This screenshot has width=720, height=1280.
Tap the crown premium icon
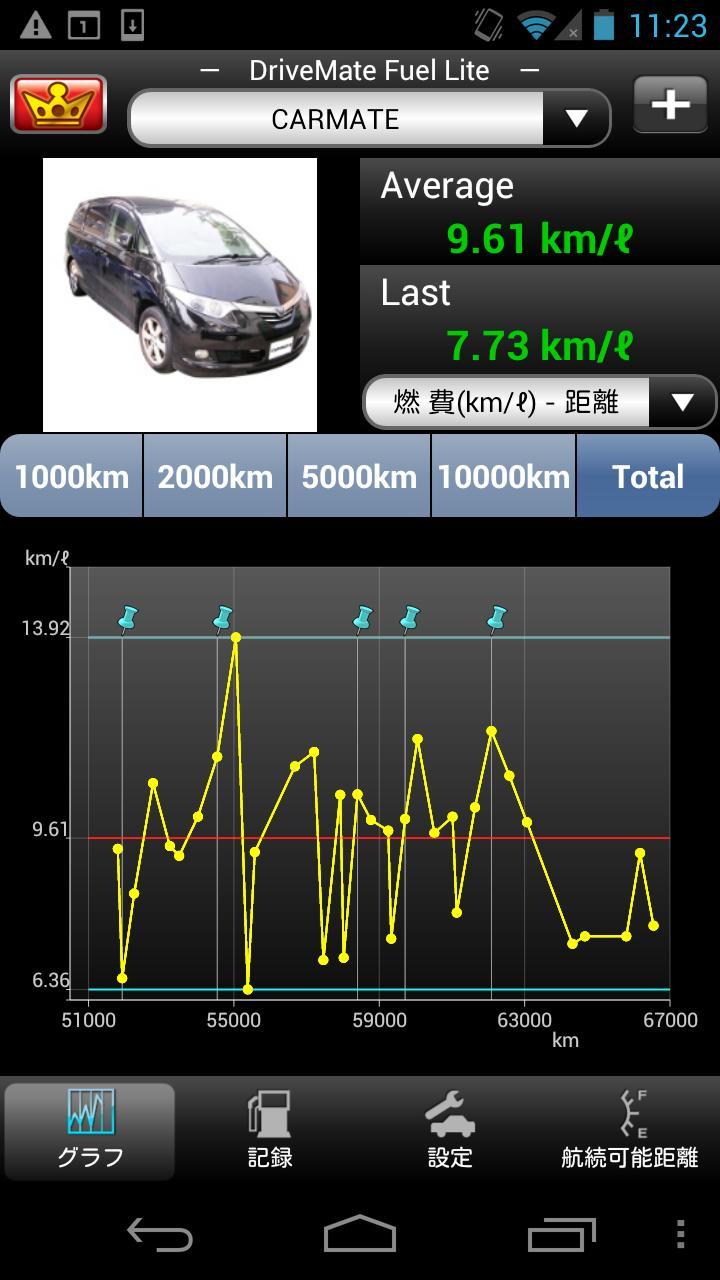point(58,105)
